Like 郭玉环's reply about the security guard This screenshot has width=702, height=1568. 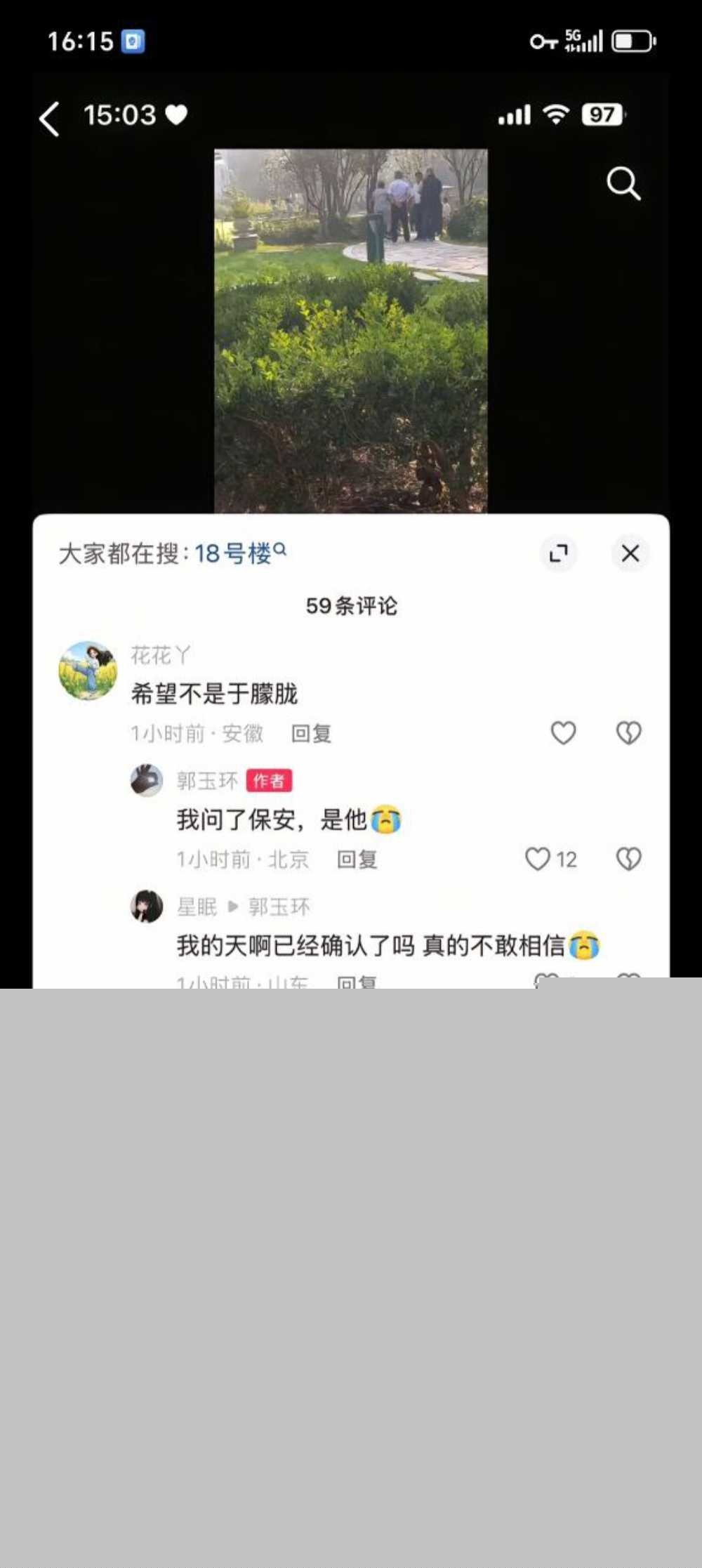[538, 859]
